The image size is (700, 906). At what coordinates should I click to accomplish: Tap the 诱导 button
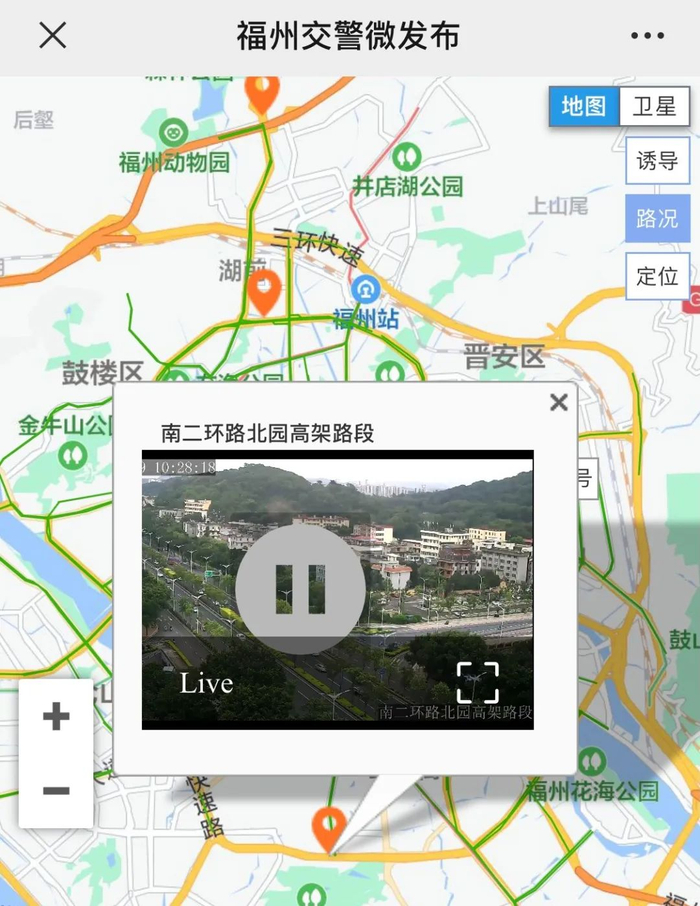[658, 161]
